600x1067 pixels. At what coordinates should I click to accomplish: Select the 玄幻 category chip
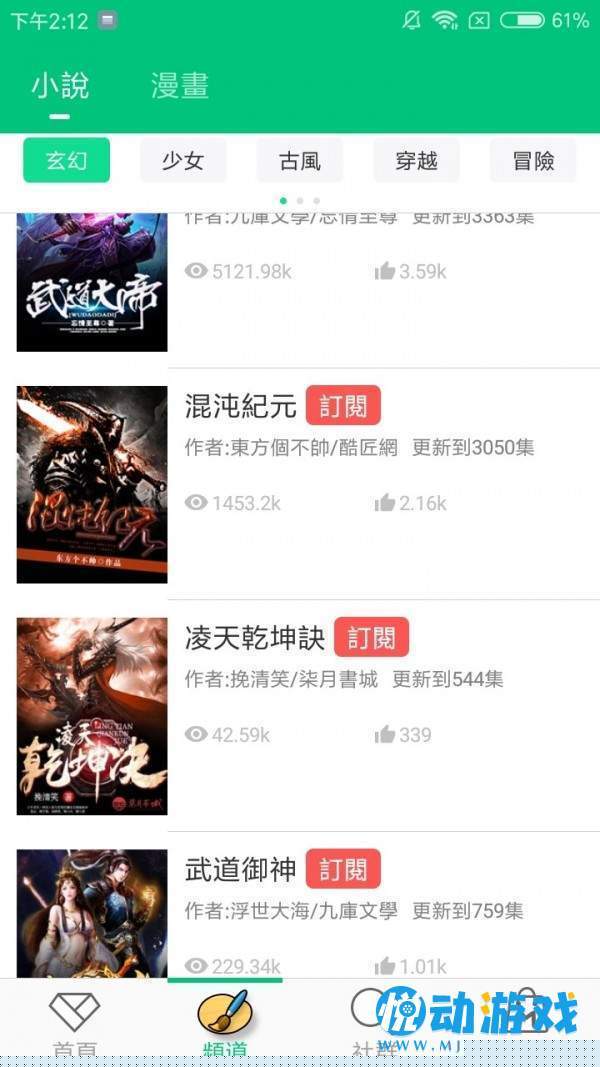[x=67, y=161]
